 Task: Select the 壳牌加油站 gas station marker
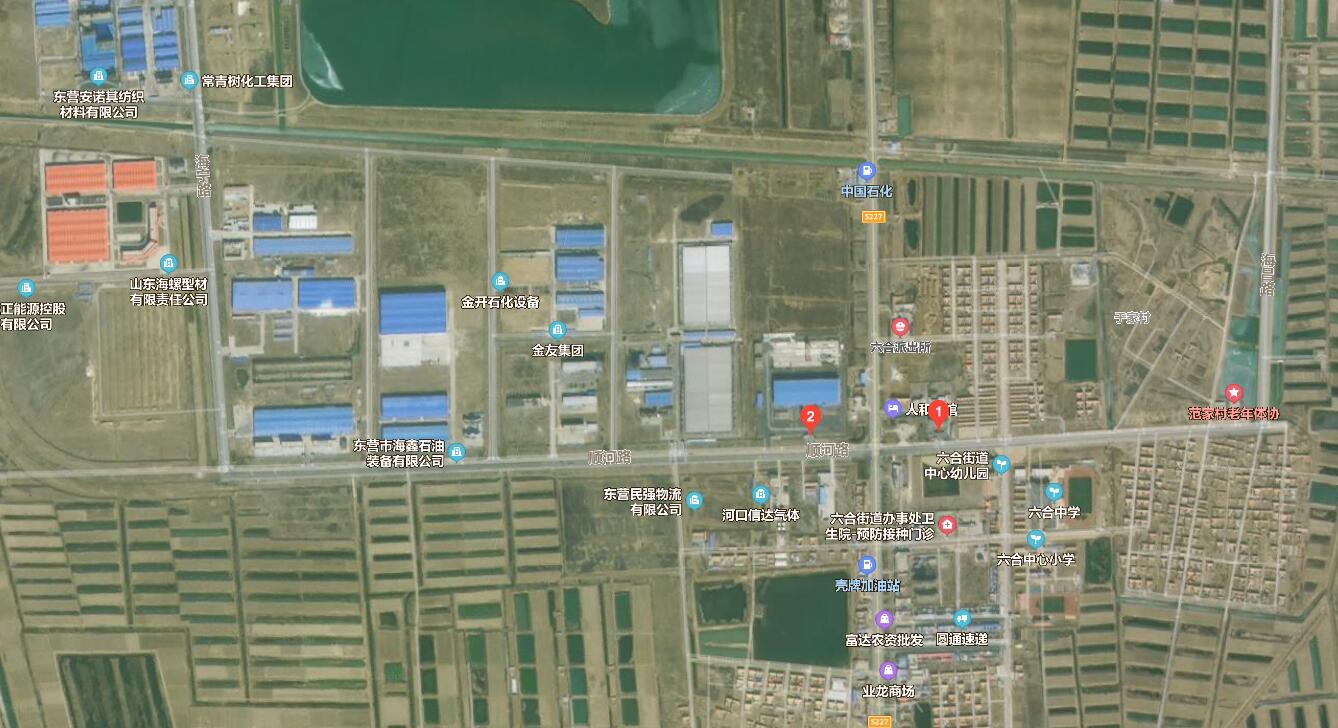pyautogui.click(x=867, y=565)
